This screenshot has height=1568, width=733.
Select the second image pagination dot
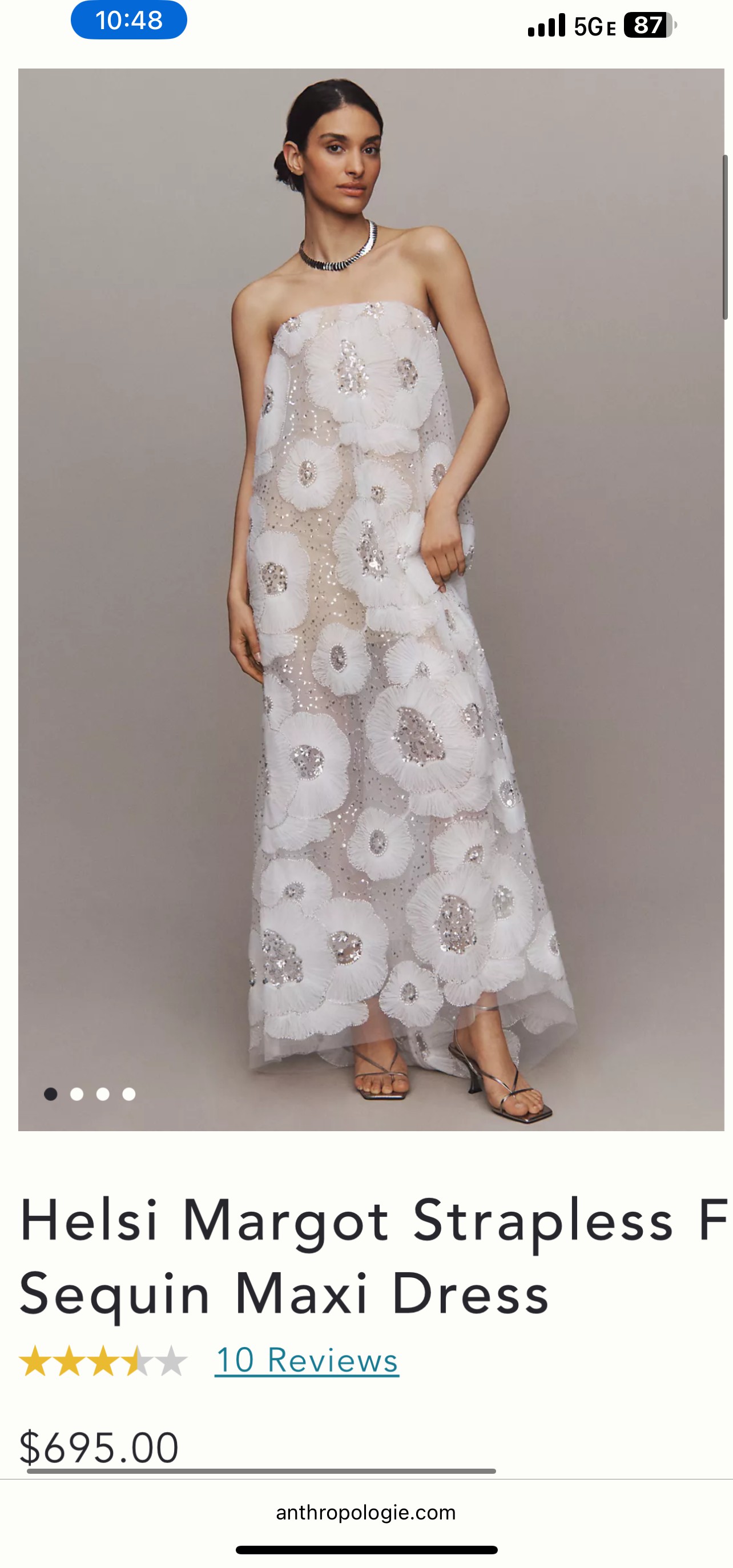click(76, 1094)
